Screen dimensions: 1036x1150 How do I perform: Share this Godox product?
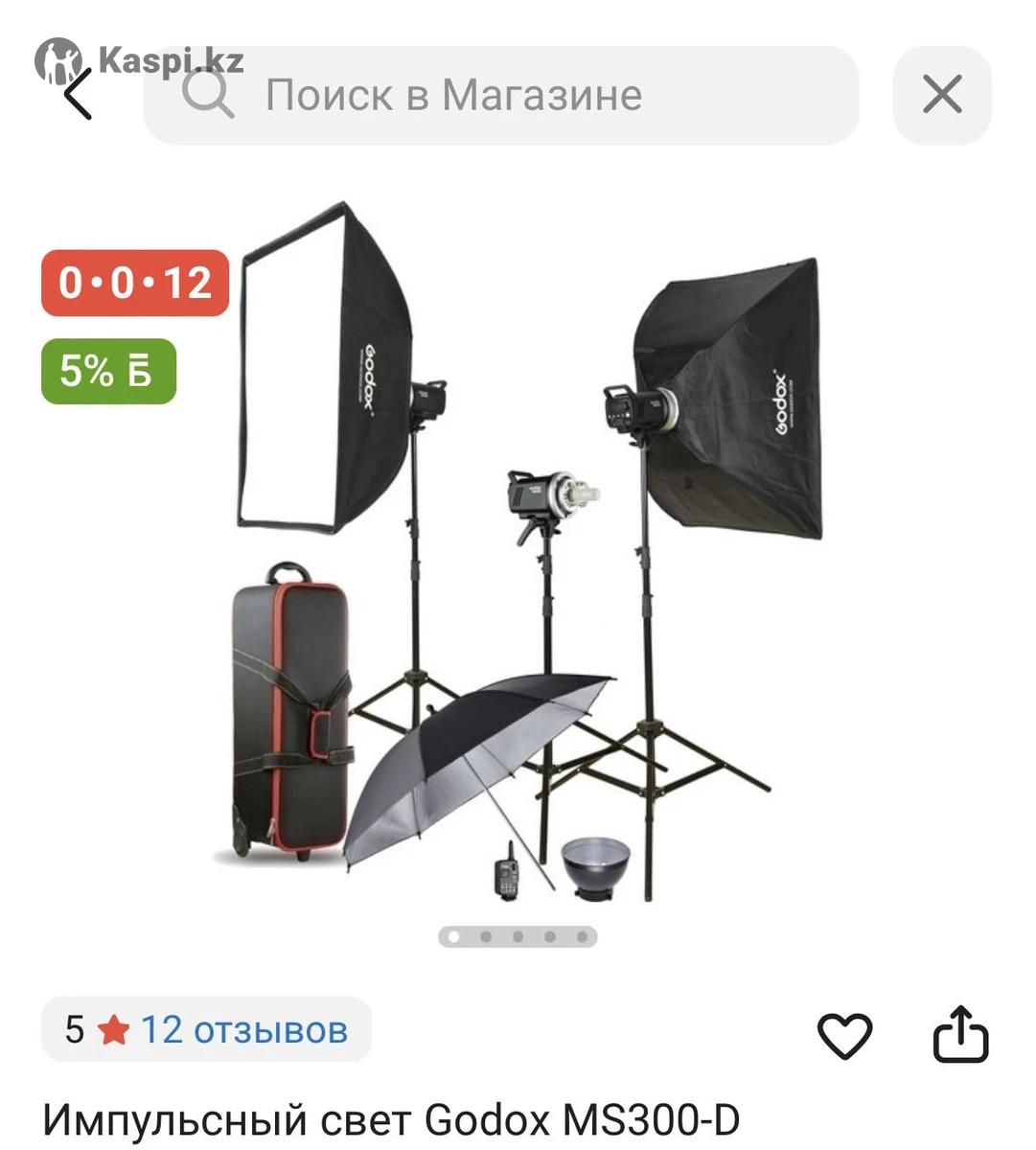coord(960,1033)
